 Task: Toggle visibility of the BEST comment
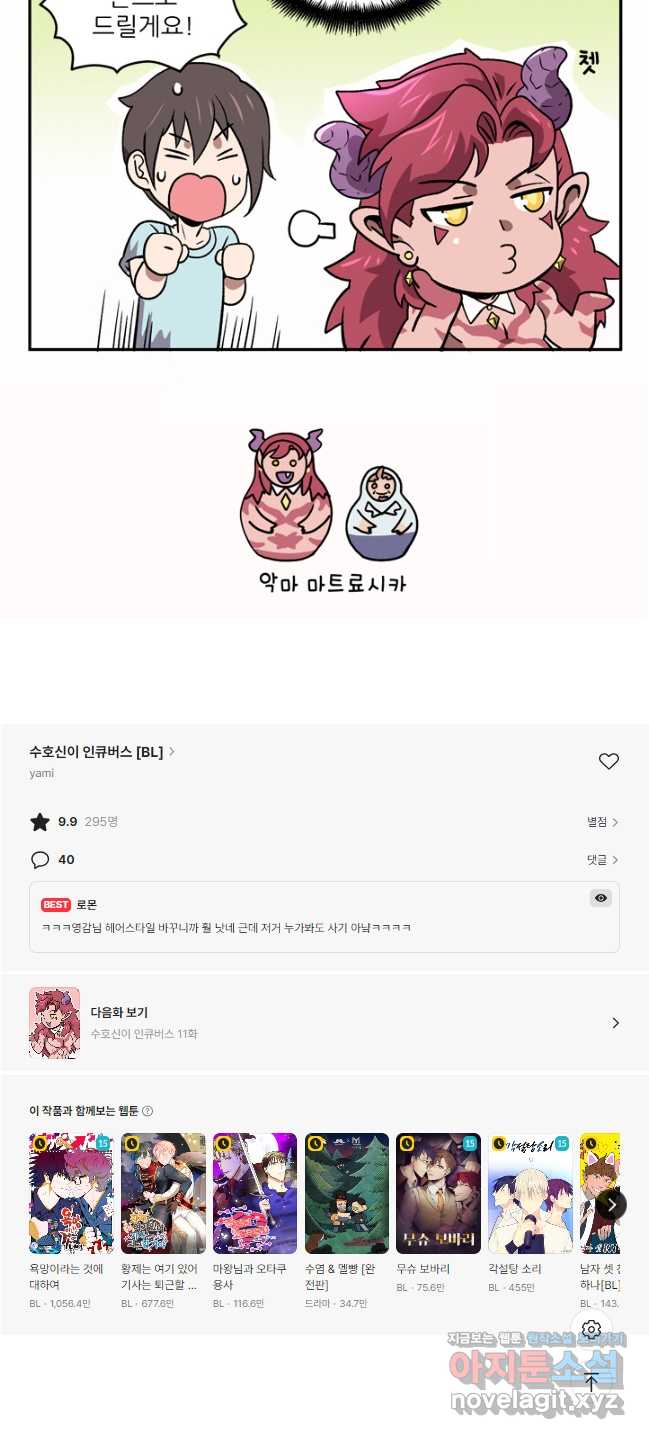tap(600, 898)
